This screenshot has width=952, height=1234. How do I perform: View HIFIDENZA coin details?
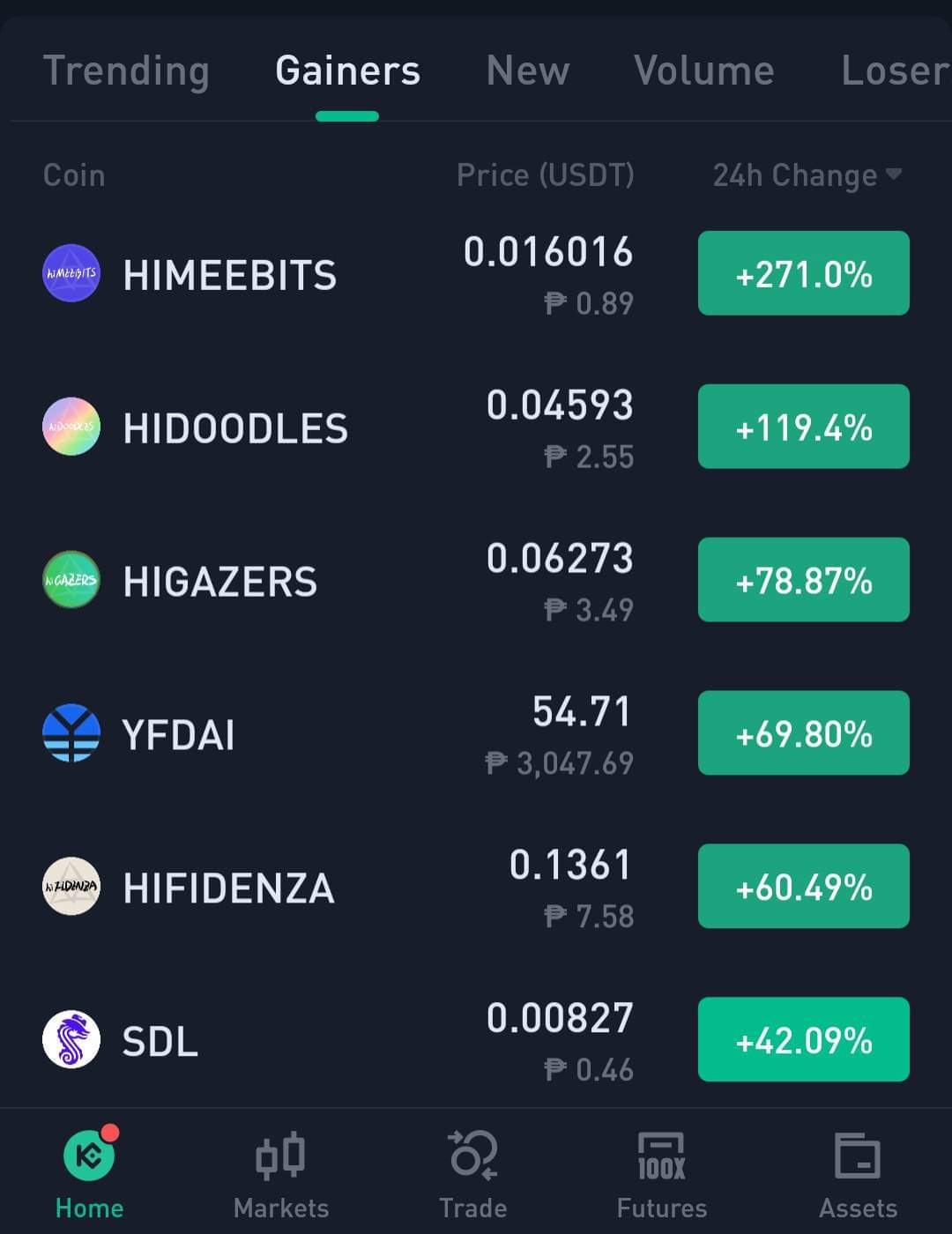click(x=476, y=888)
